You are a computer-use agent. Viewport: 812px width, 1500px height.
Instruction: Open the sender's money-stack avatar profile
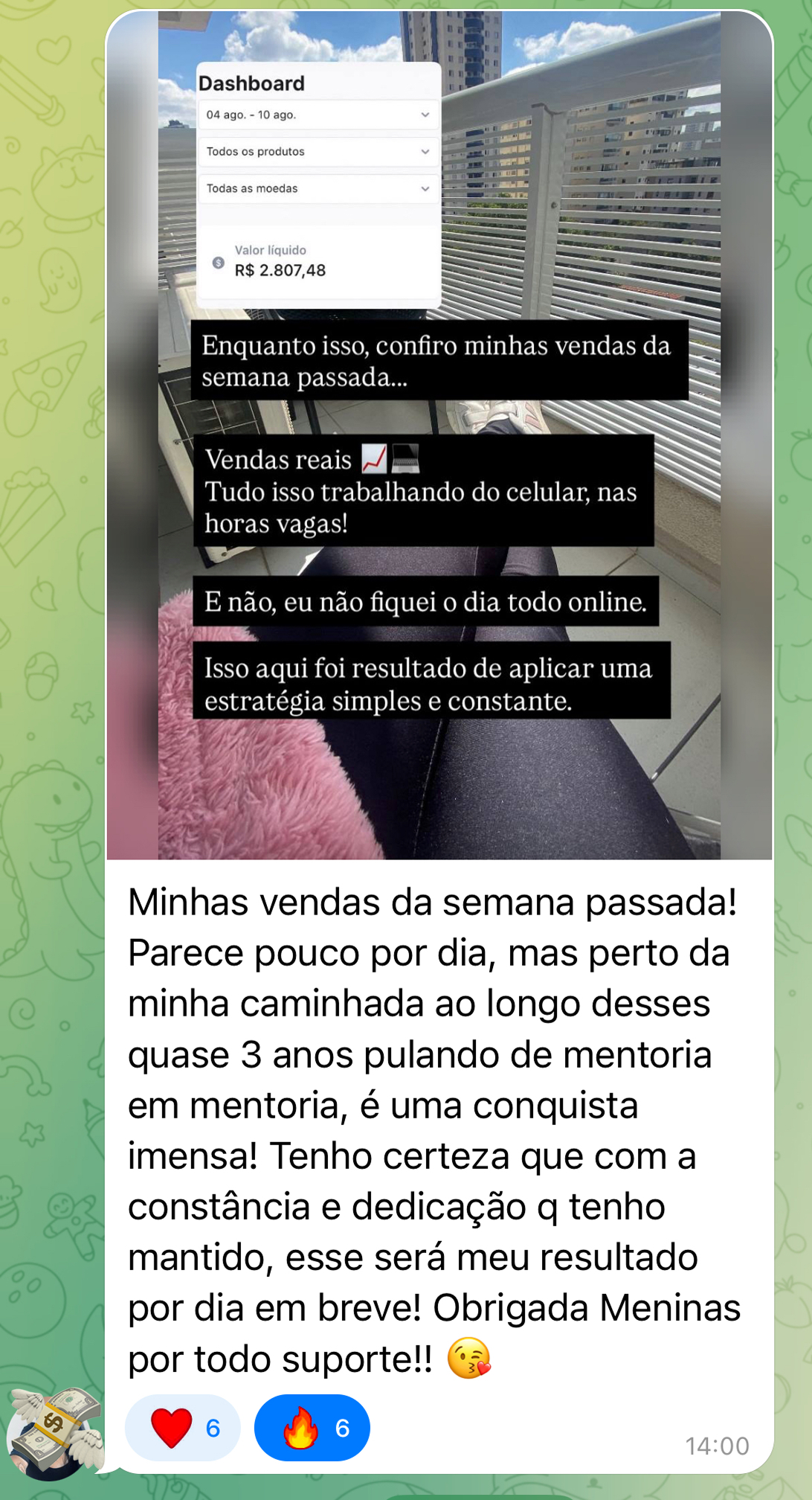pyautogui.click(x=53, y=1433)
